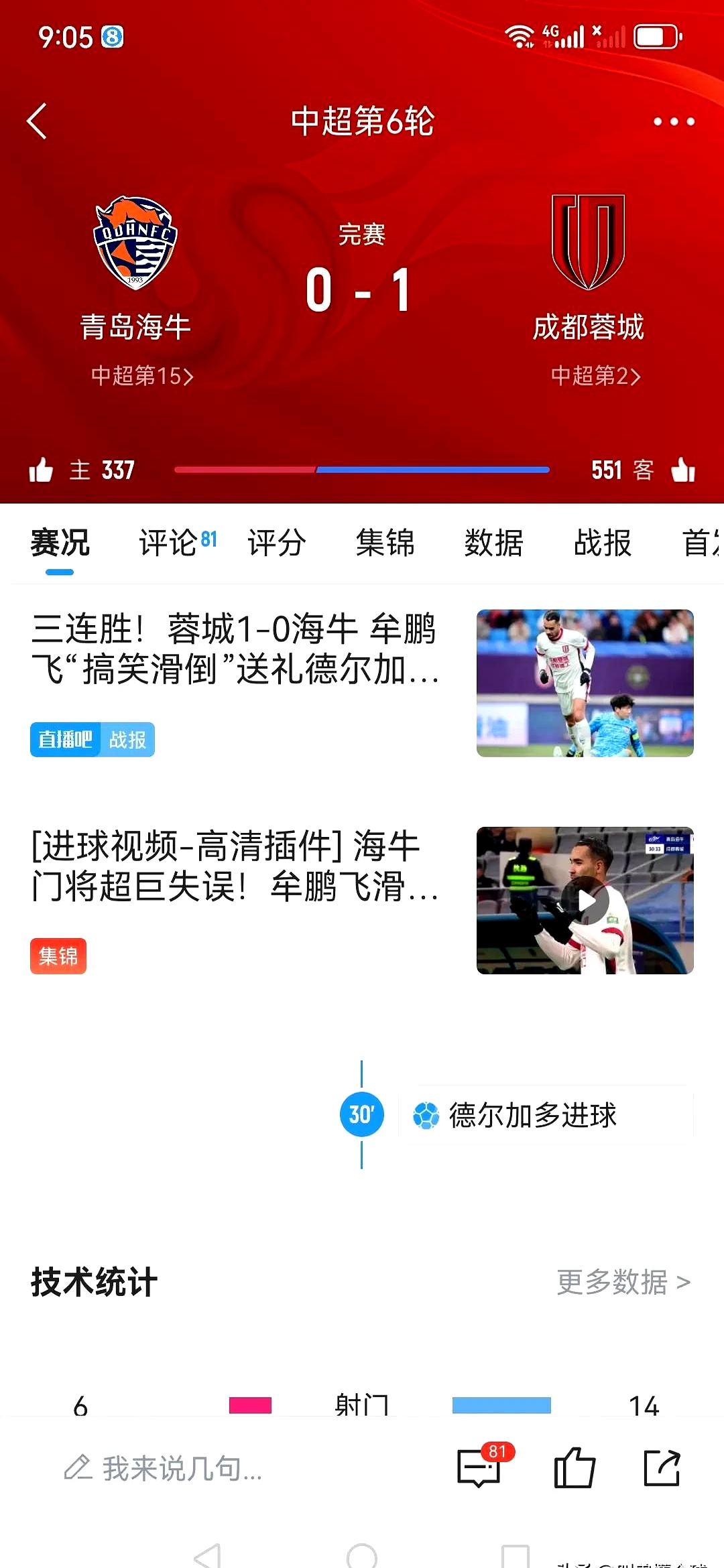
Task: View the 30' 德尔加多进球 event
Action: [532, 1115]
